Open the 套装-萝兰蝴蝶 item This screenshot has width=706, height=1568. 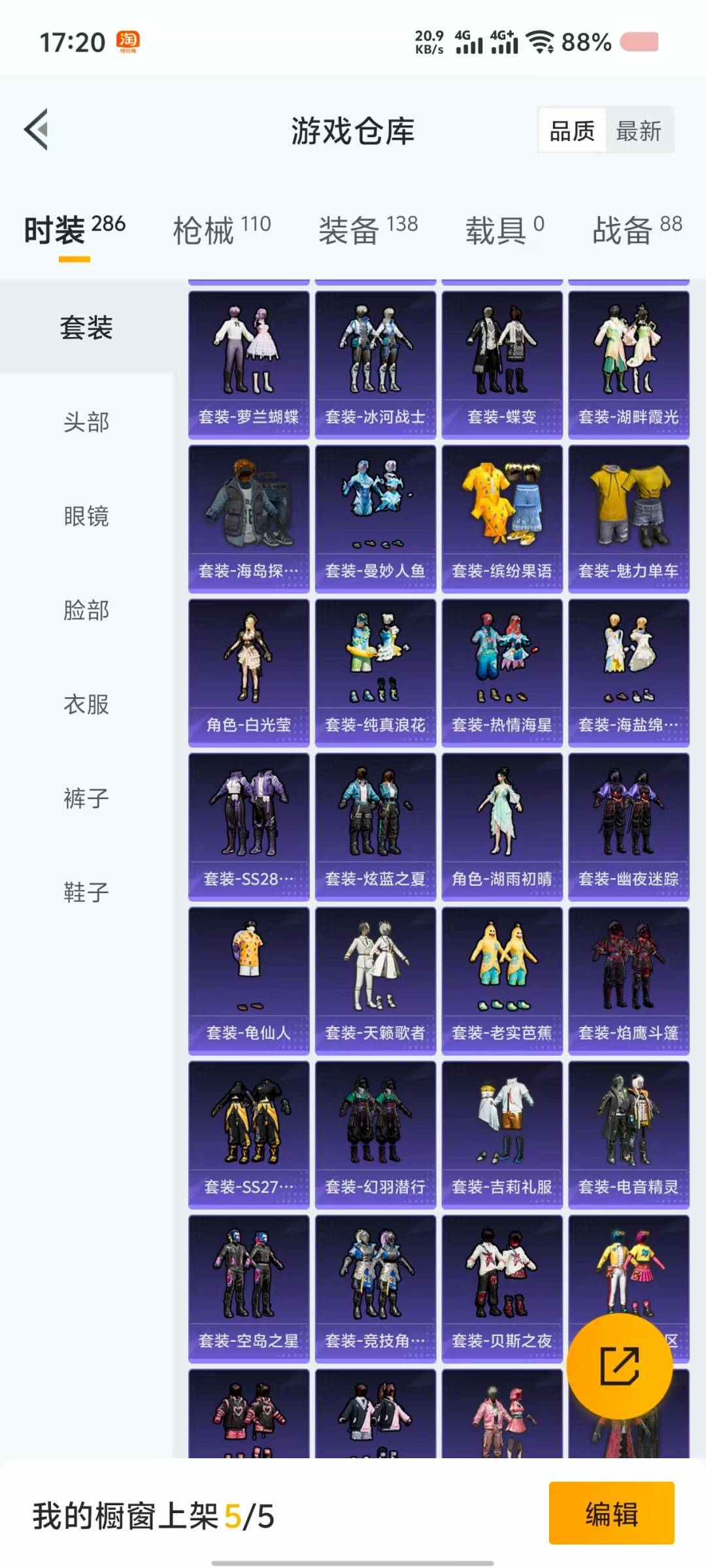click(248, 365)
